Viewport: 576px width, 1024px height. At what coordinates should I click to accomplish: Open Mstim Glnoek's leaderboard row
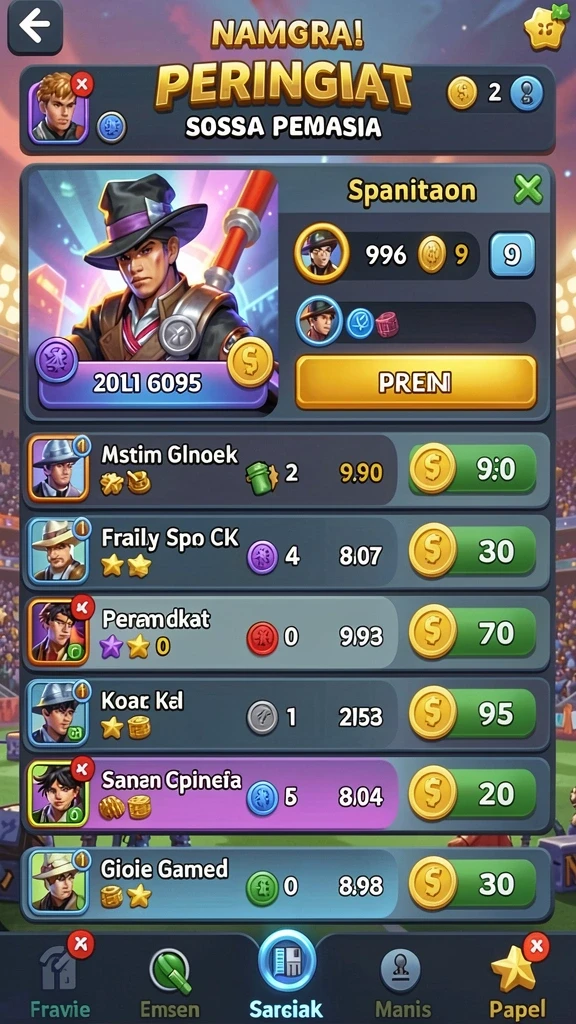pyautogui.click(x=287, y=469)
